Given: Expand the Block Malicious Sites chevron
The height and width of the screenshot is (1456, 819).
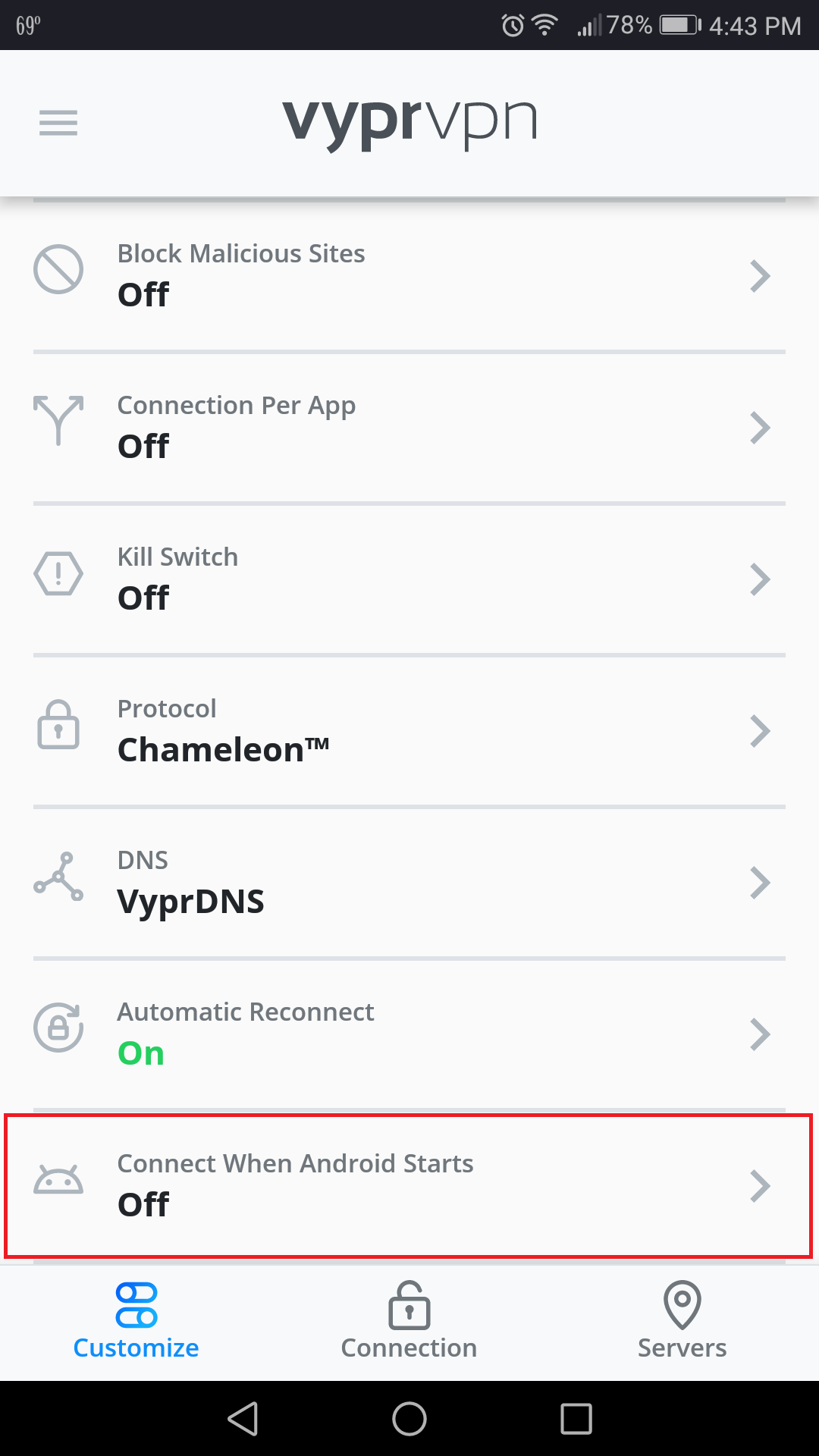Looking at the screenshot, I should tap(761, 275).
